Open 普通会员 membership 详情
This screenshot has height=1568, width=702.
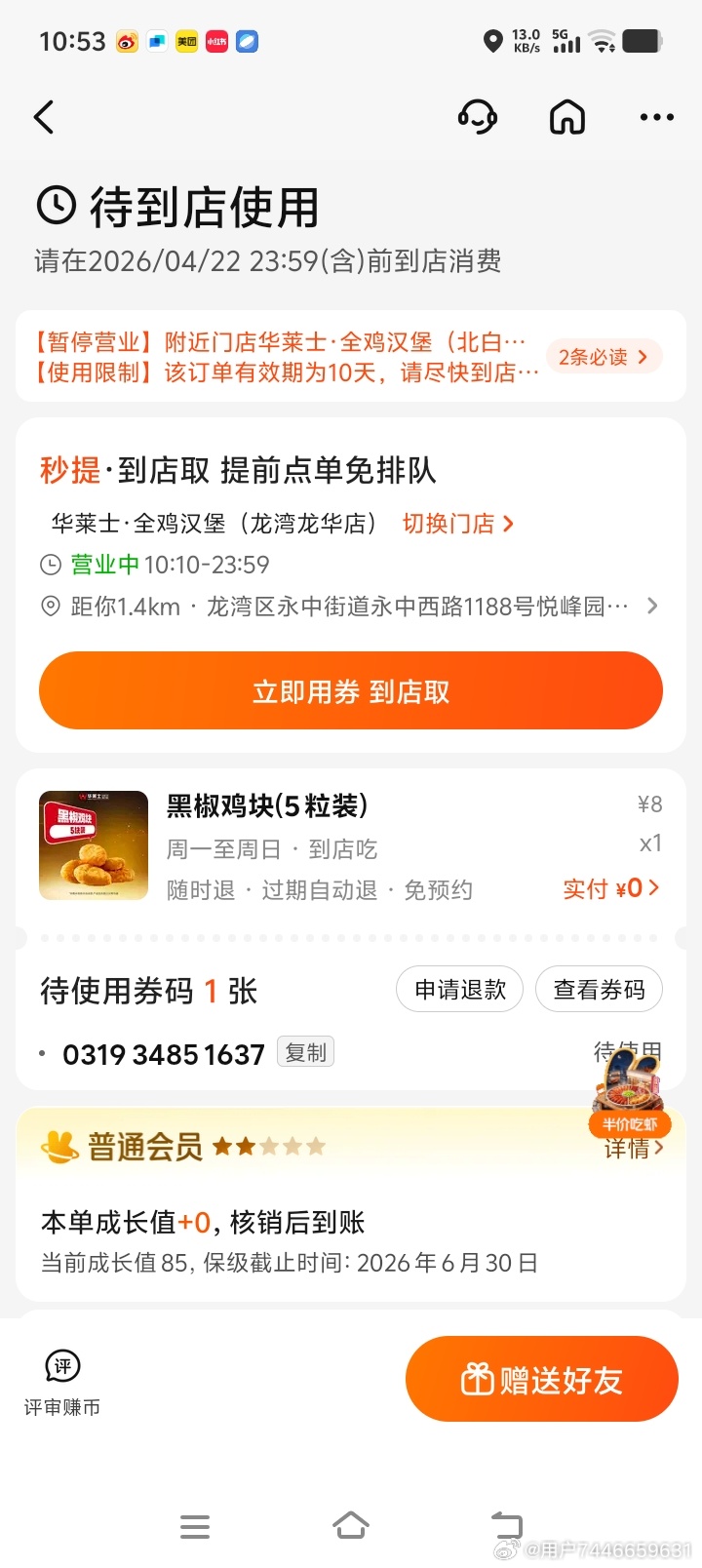[x=634, y=1151]
